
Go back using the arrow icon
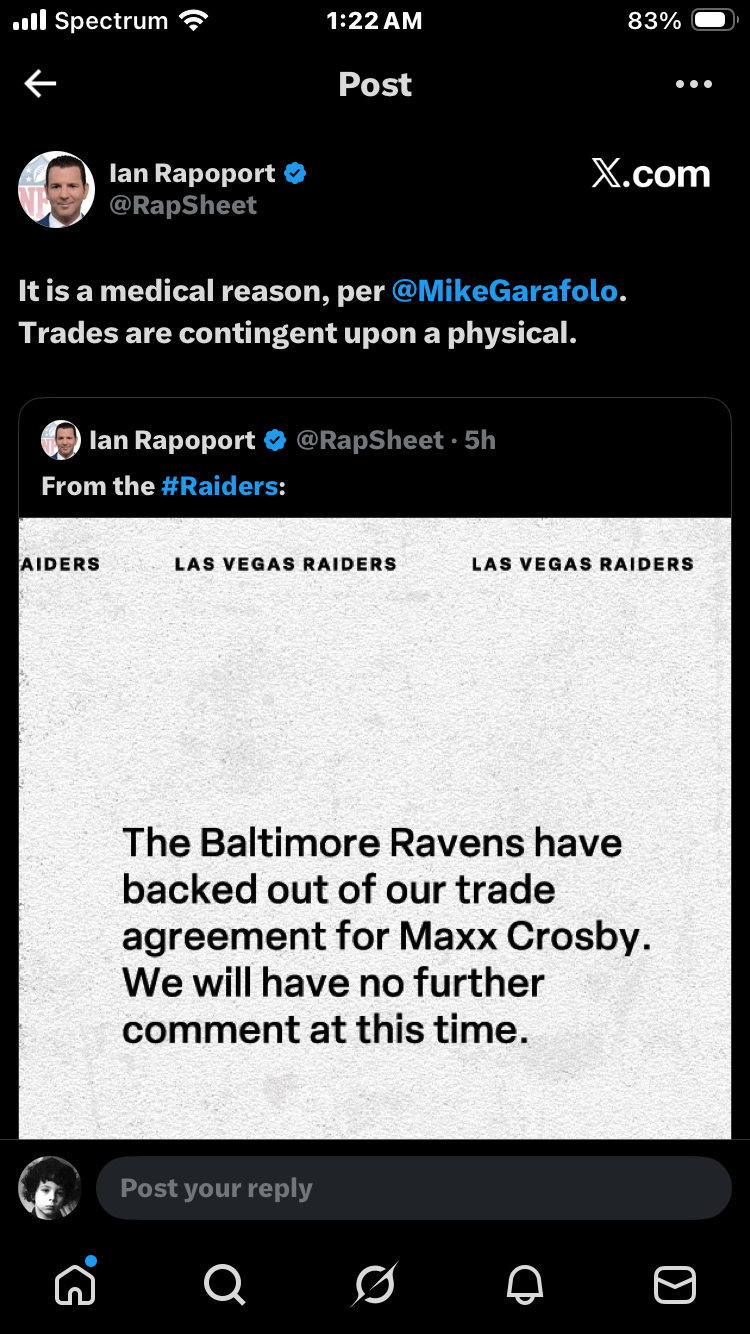point(40,84)
